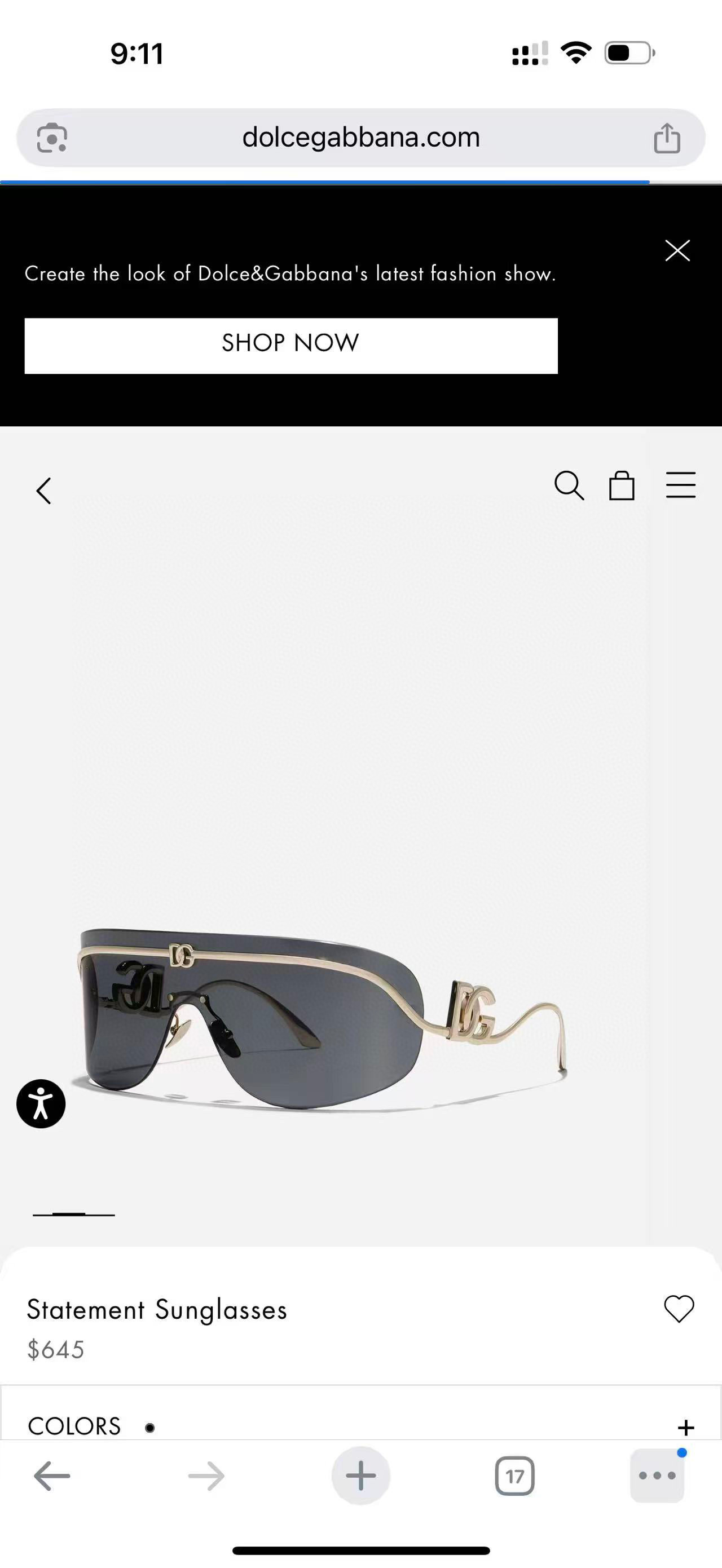Open the hamburger menu
The width and height of the screenshot is (722, 1568).
tap(680, 486)
